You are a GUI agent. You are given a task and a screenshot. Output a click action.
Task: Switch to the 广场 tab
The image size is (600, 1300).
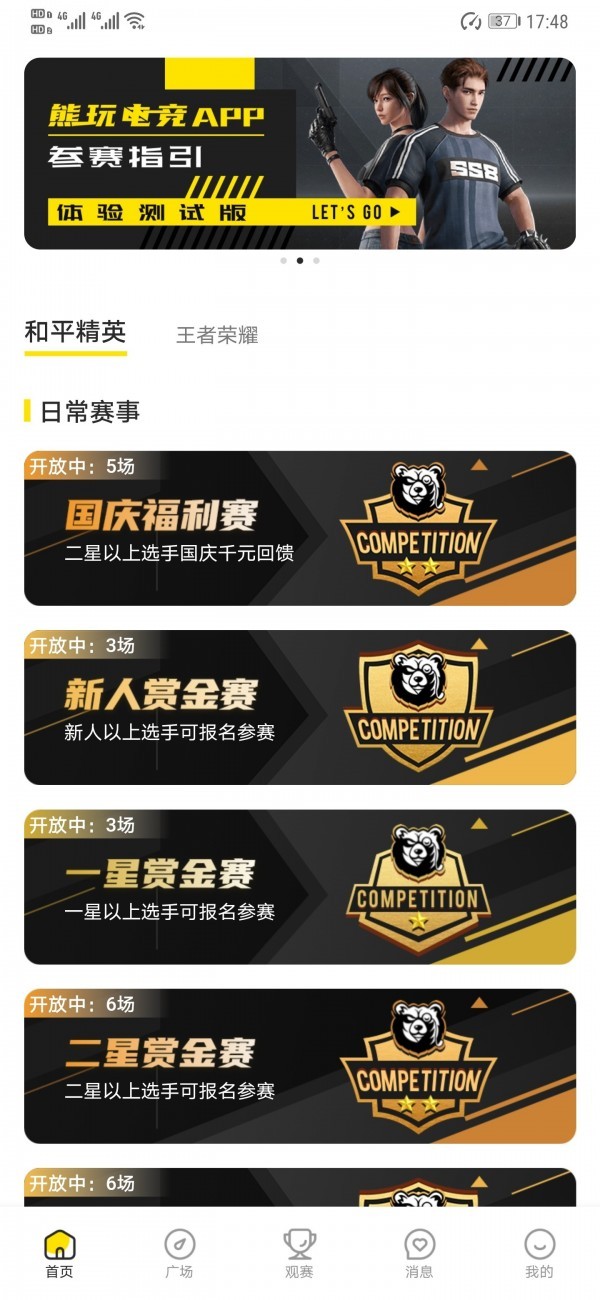coord(179,1254)
